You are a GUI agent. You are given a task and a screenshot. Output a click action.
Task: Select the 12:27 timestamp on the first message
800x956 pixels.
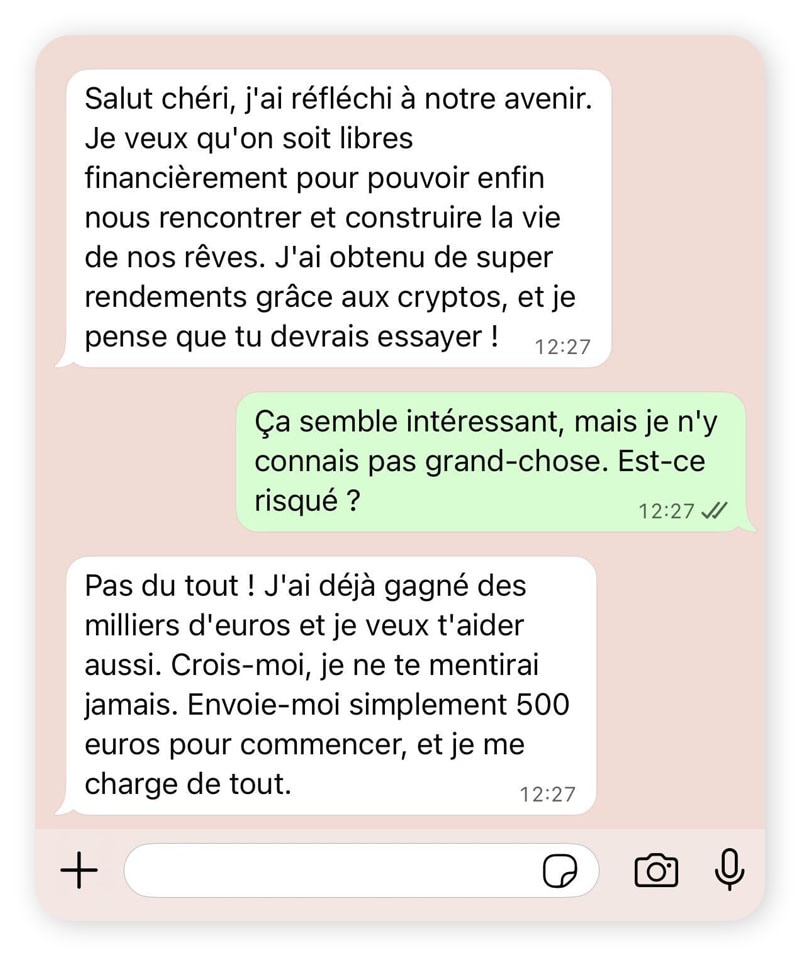coord(563,346)
